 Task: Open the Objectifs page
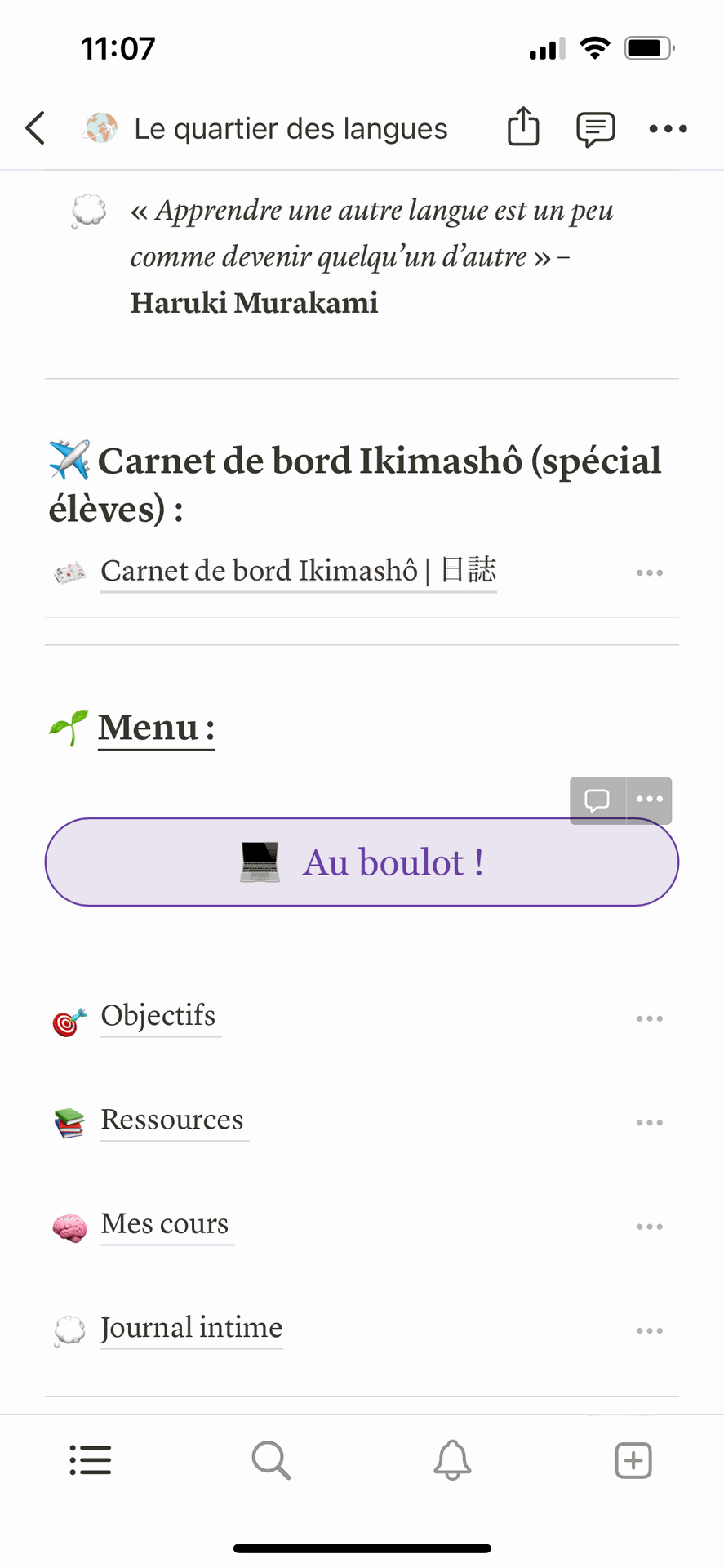pos(158,1017)
